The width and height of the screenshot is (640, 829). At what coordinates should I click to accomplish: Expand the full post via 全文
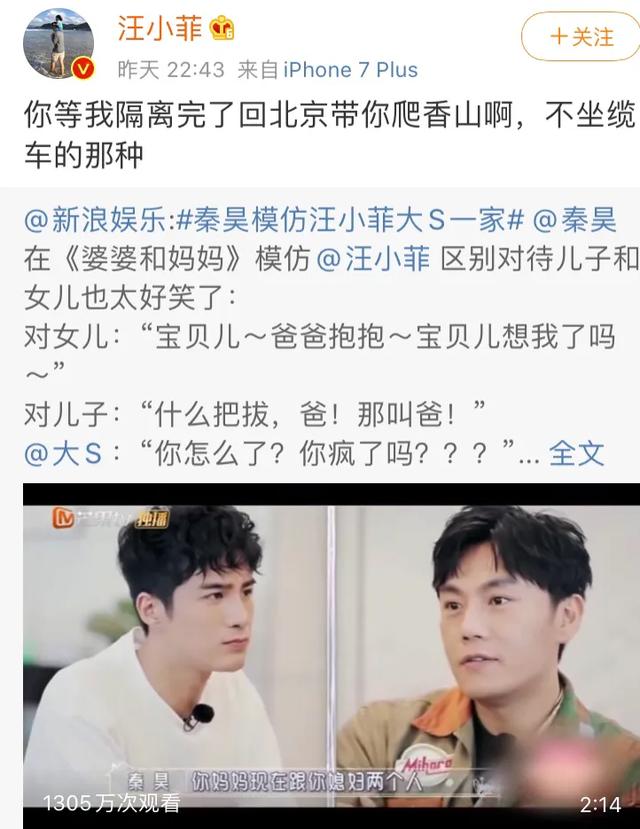coord(577,453)
